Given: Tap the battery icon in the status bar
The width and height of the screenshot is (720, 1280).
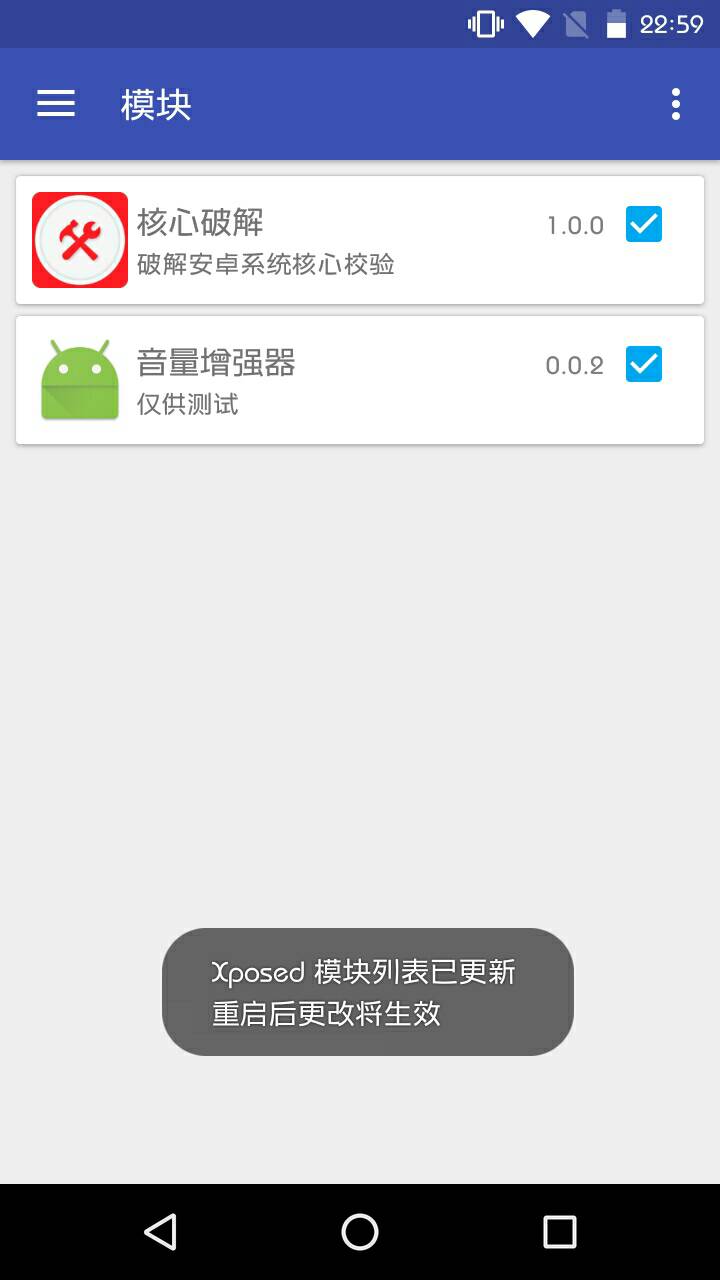Looking at the screenshot, I should tap(614, 22).
